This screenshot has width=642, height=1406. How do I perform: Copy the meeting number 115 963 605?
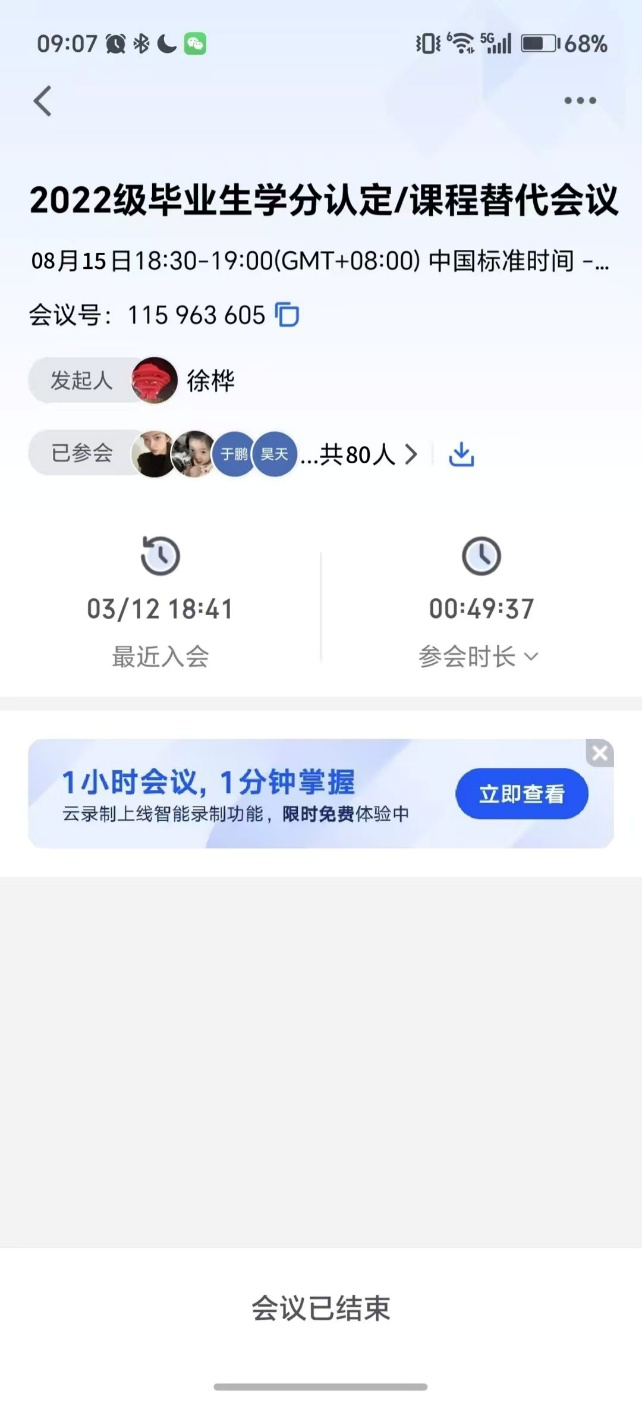287,315
